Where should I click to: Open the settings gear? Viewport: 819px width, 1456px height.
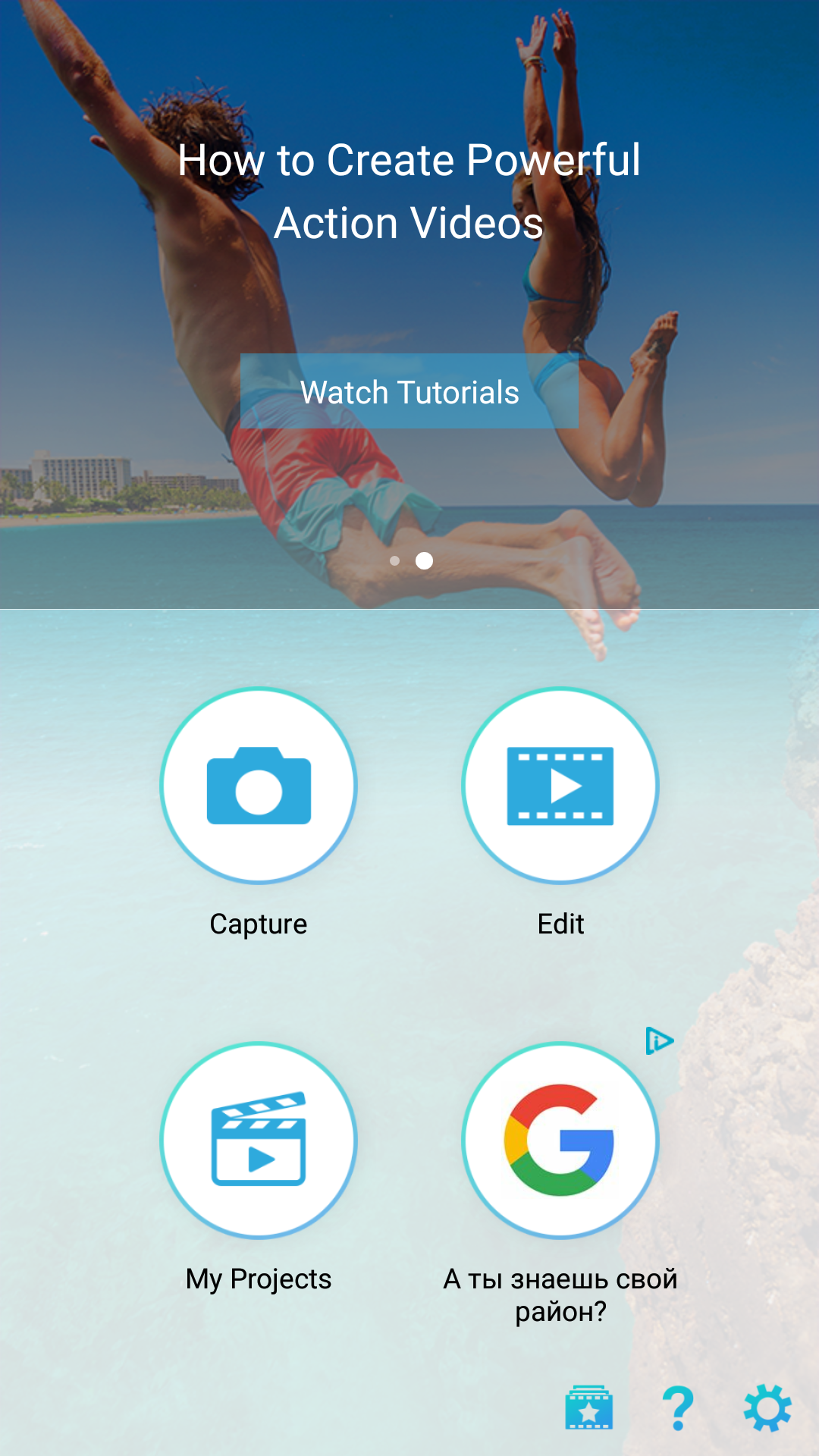point(767,1408)
